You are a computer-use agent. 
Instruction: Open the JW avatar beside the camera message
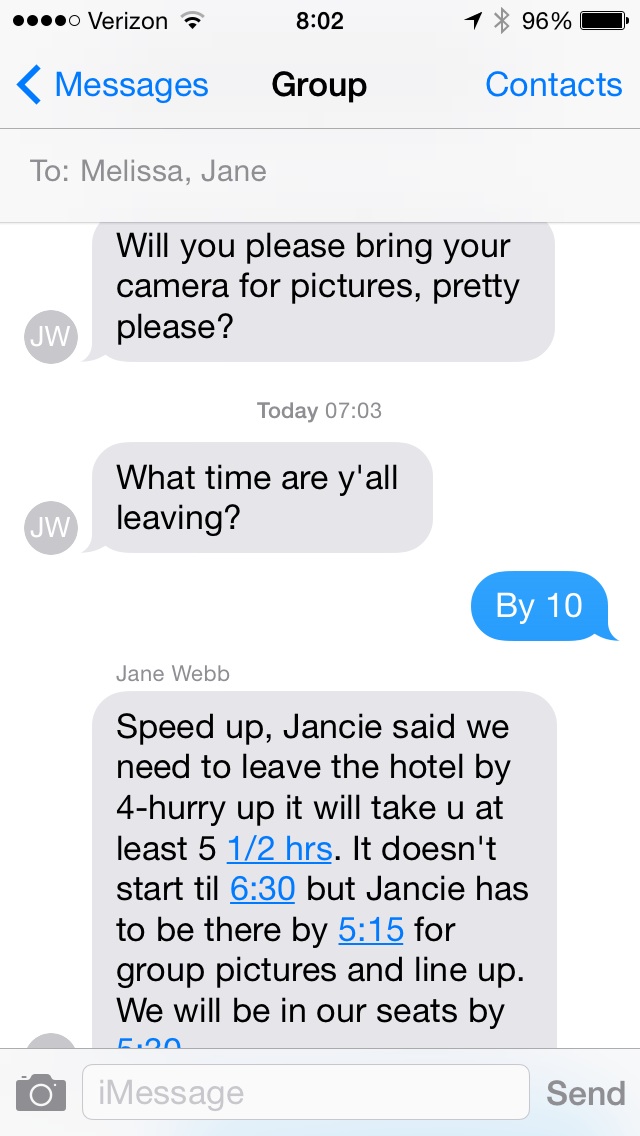tap(50, 336)
